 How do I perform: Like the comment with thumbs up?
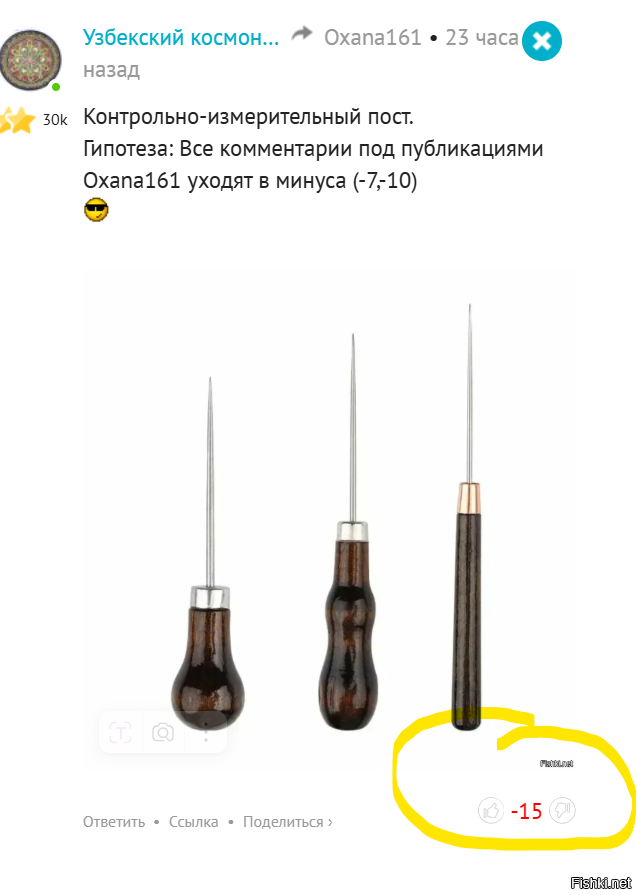[491, 810]
